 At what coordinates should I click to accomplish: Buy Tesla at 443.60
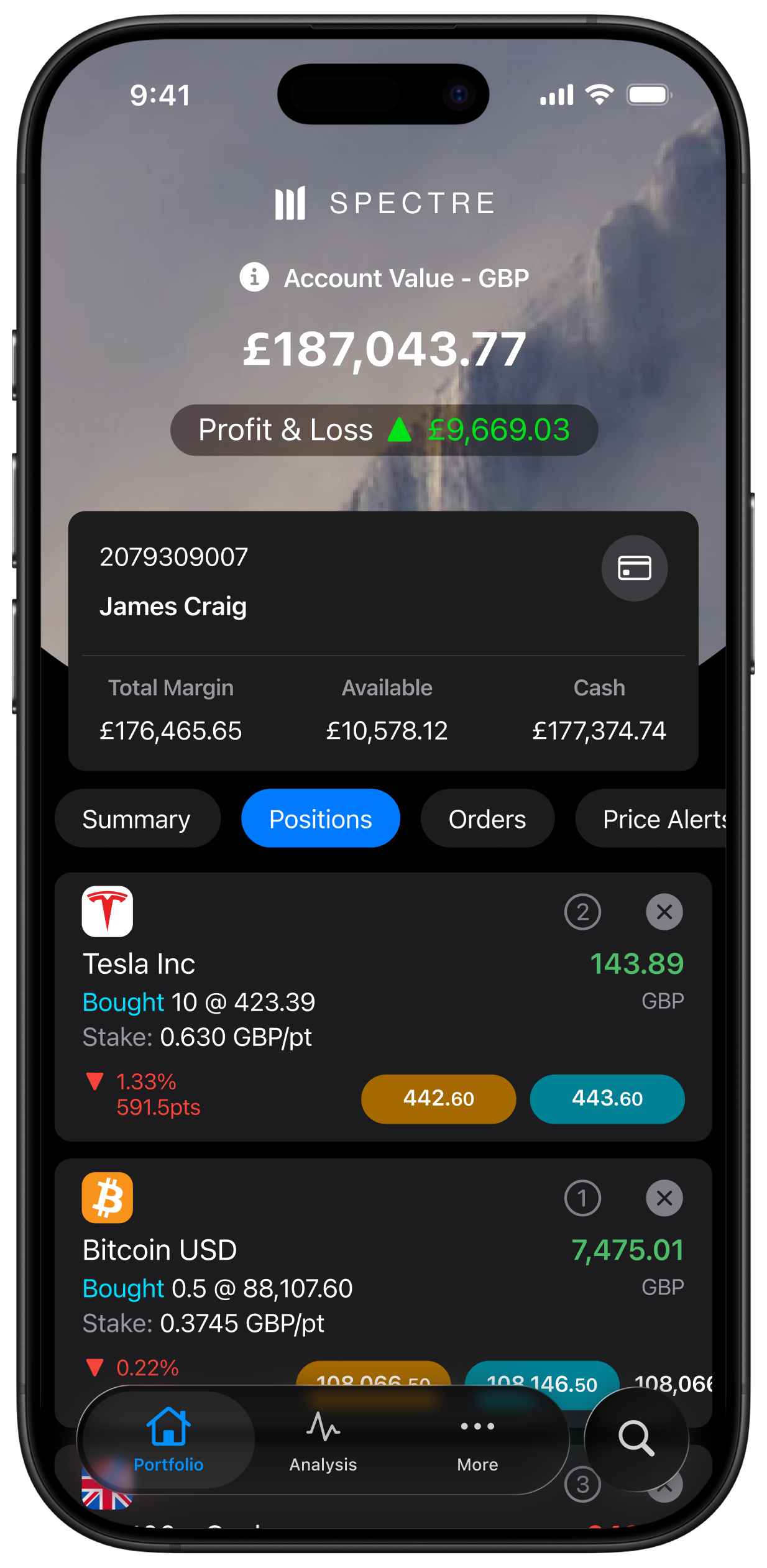[607, 1099]
